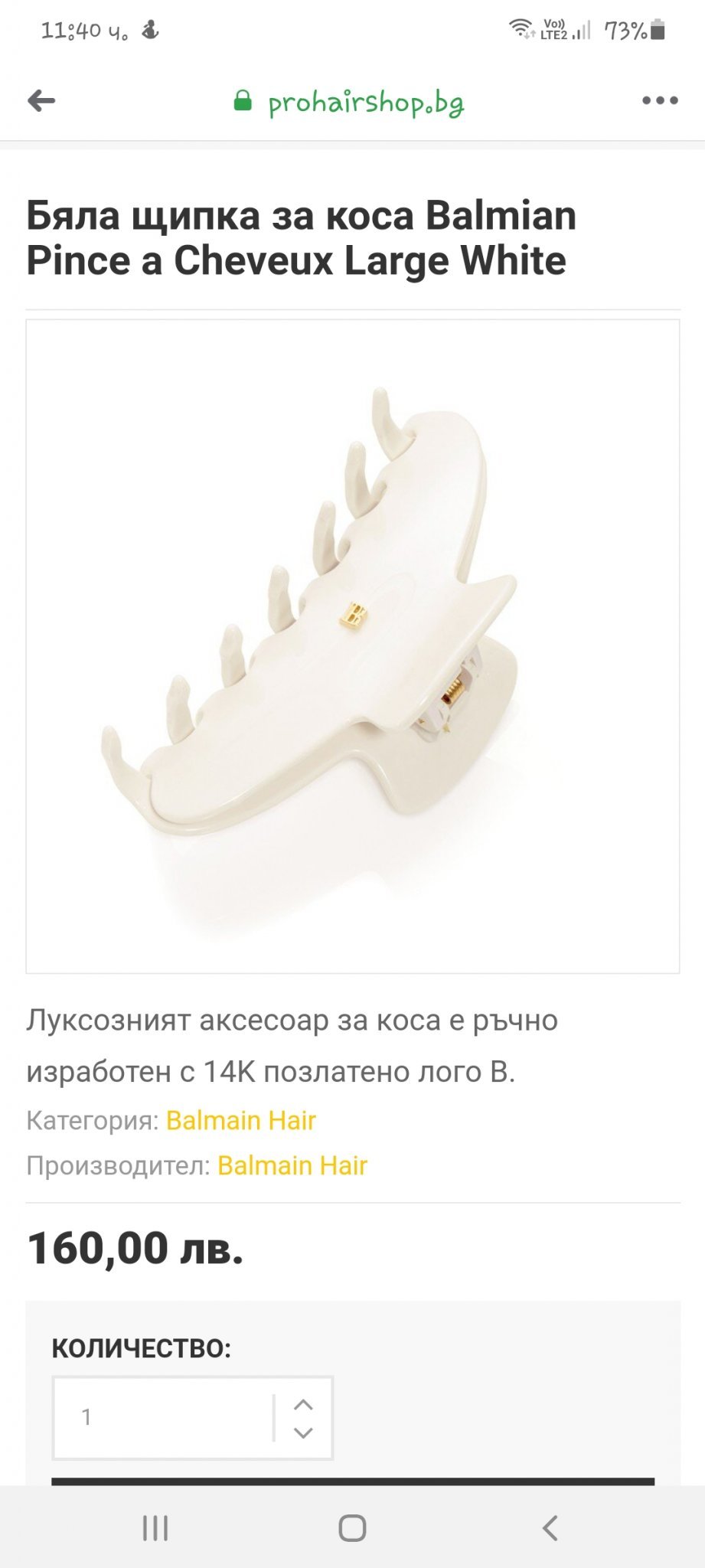Go back using the browser arrow

[x=41, y=100]
